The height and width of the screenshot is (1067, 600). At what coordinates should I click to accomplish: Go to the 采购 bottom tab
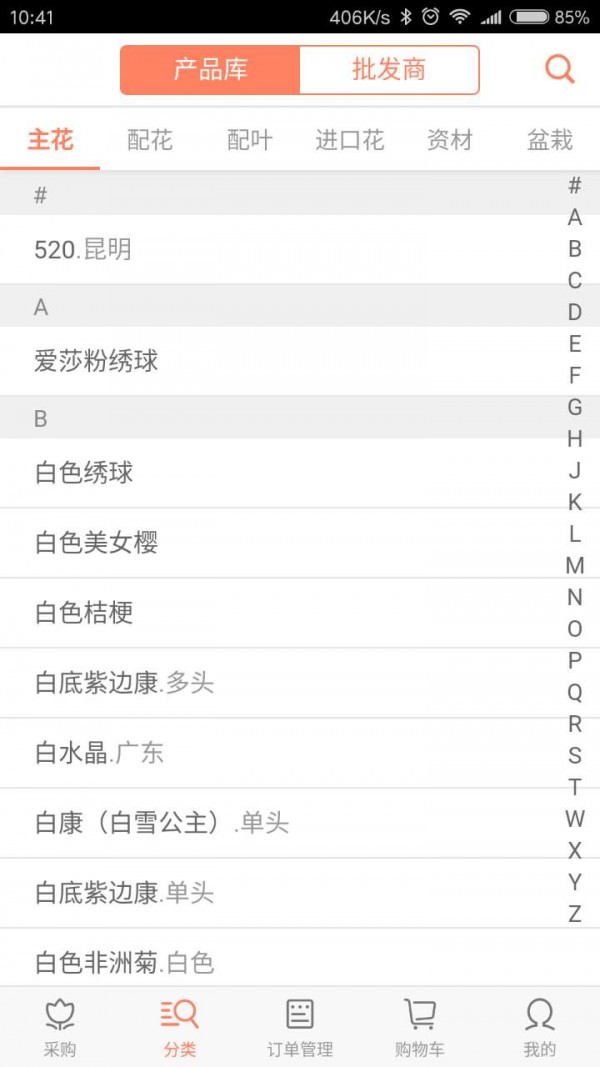point(60,1028)
